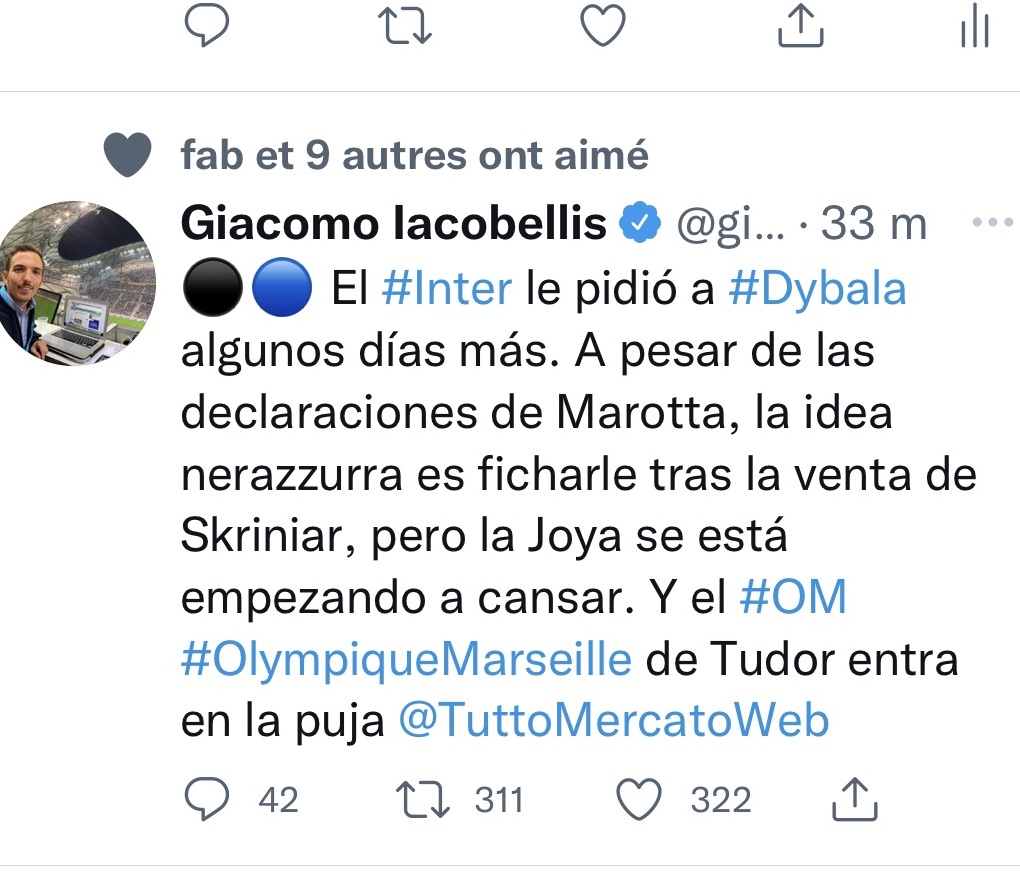Open the #OlympiqueMarseille hashtag
This screenshot has height=888, width=1020.
[x=406, y=659]
